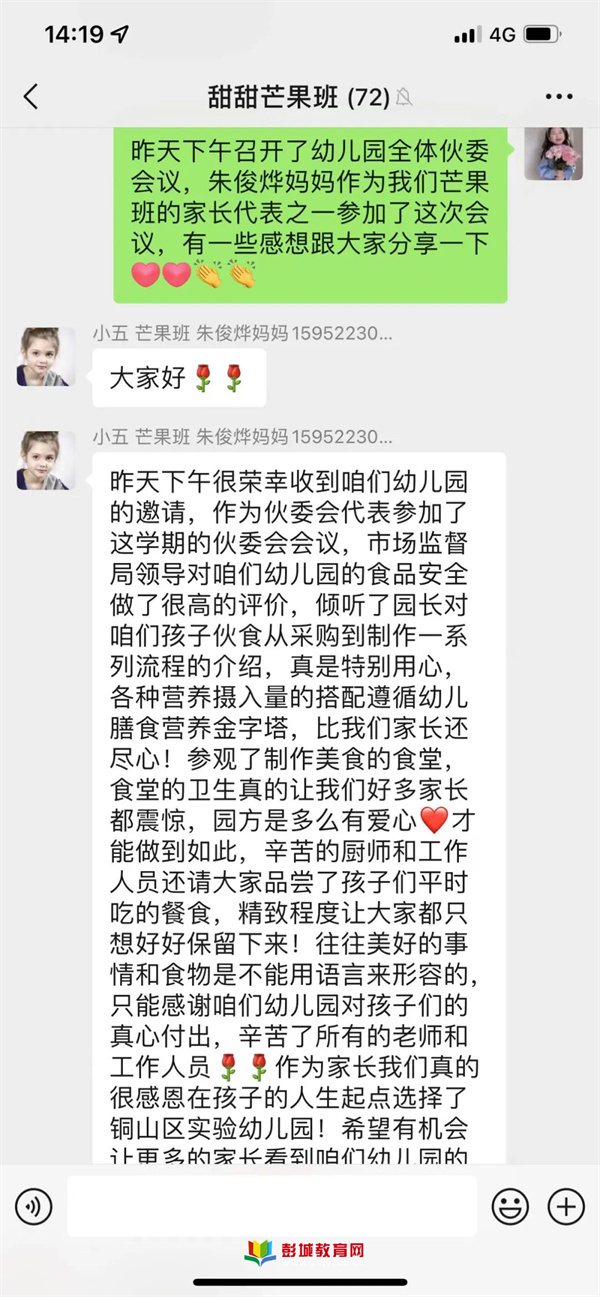Open the plus attachments menu
This screenshot has height=1297, width=600.
point(566,1206)
